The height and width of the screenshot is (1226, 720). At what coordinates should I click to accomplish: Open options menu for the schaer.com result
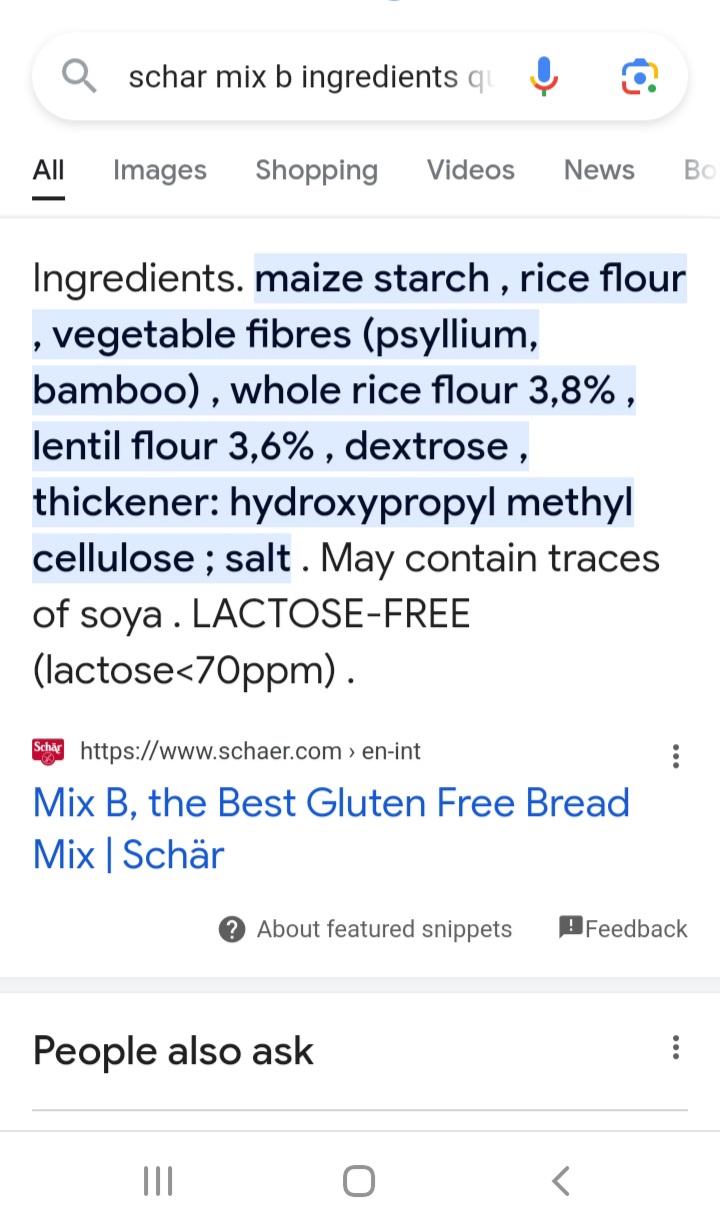tap(676, 755)
